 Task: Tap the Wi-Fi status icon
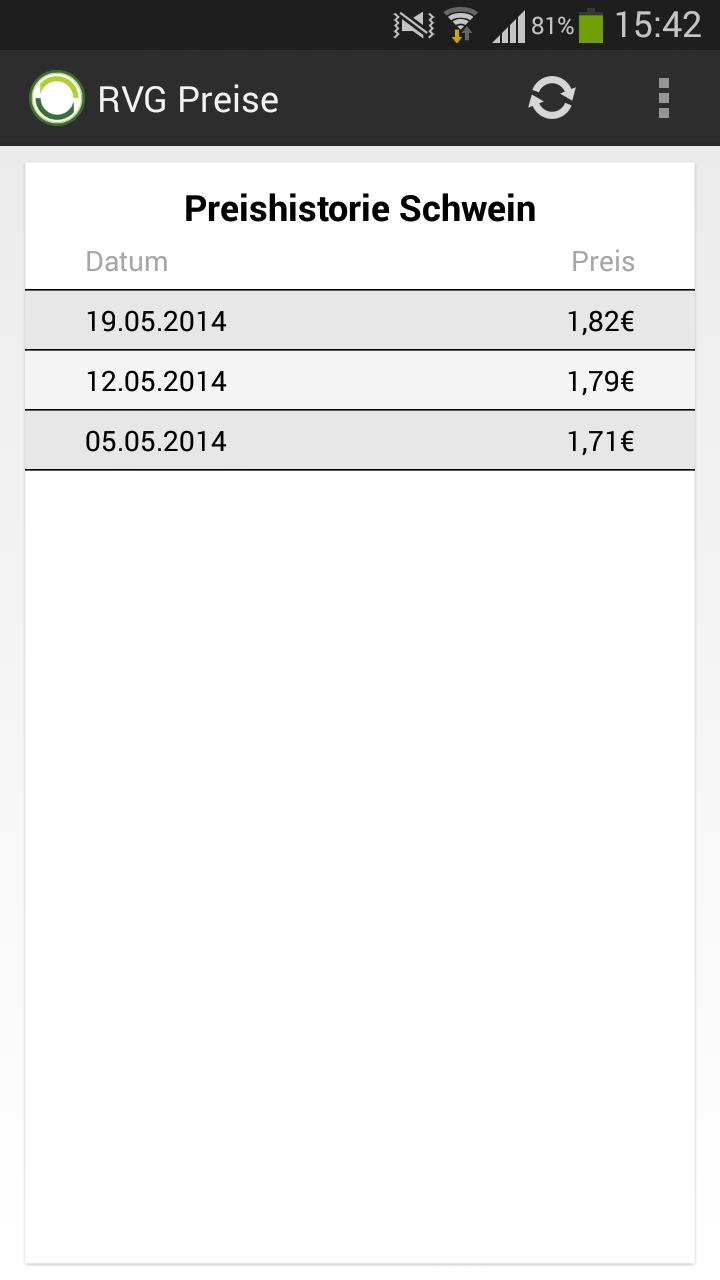tap(460, 22)
